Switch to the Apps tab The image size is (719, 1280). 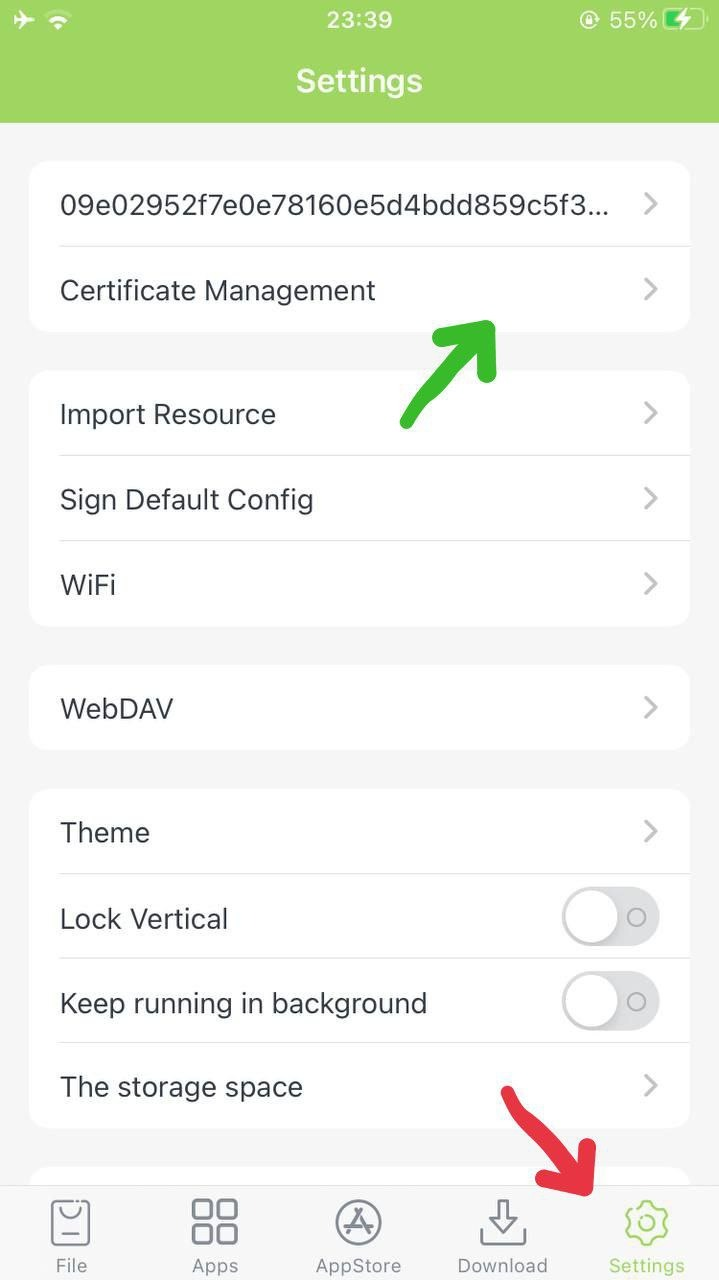tap(215, 1236)
